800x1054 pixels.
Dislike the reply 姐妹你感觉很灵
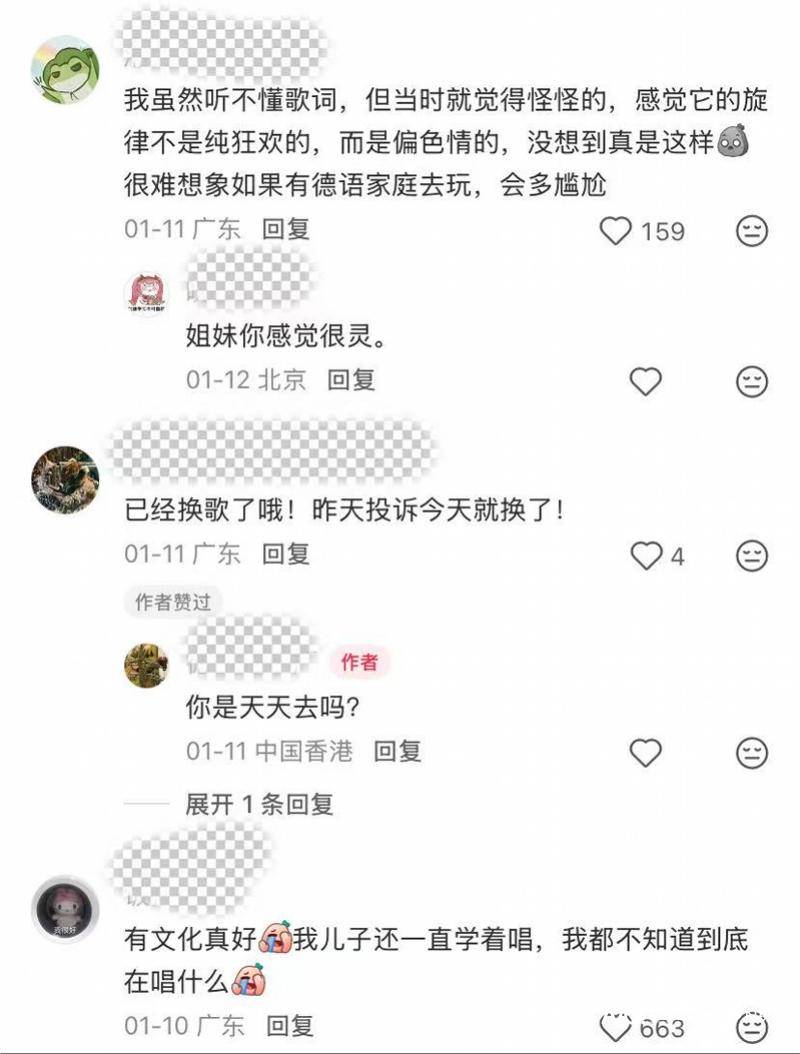751,381
